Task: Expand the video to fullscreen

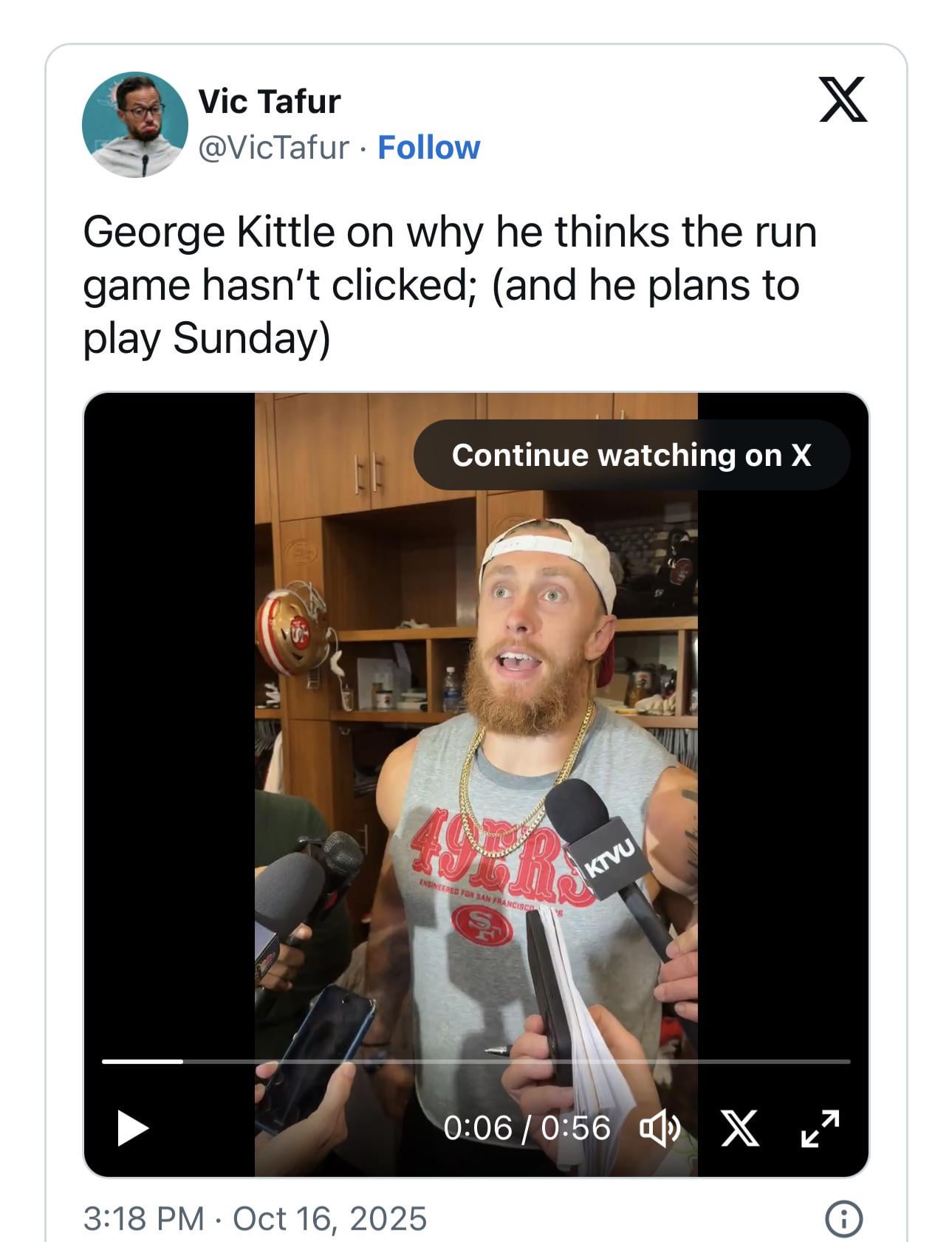Action: pos(820,1128)
